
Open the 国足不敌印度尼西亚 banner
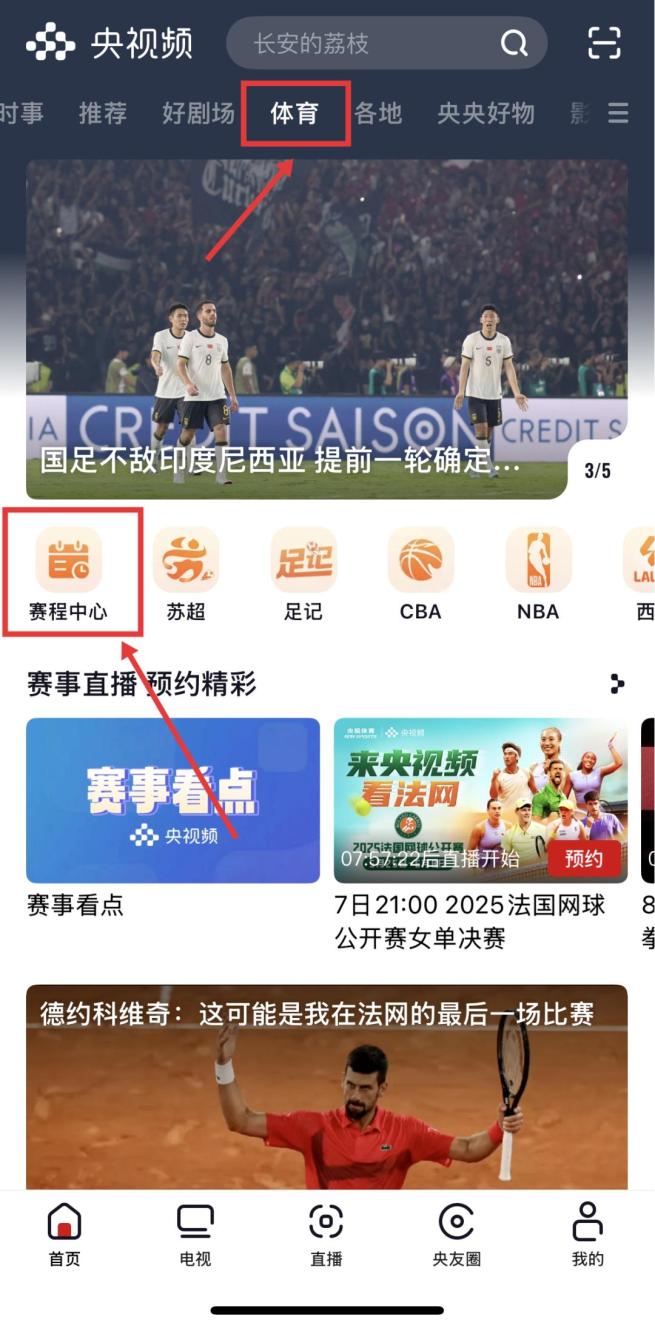[326, 330]
